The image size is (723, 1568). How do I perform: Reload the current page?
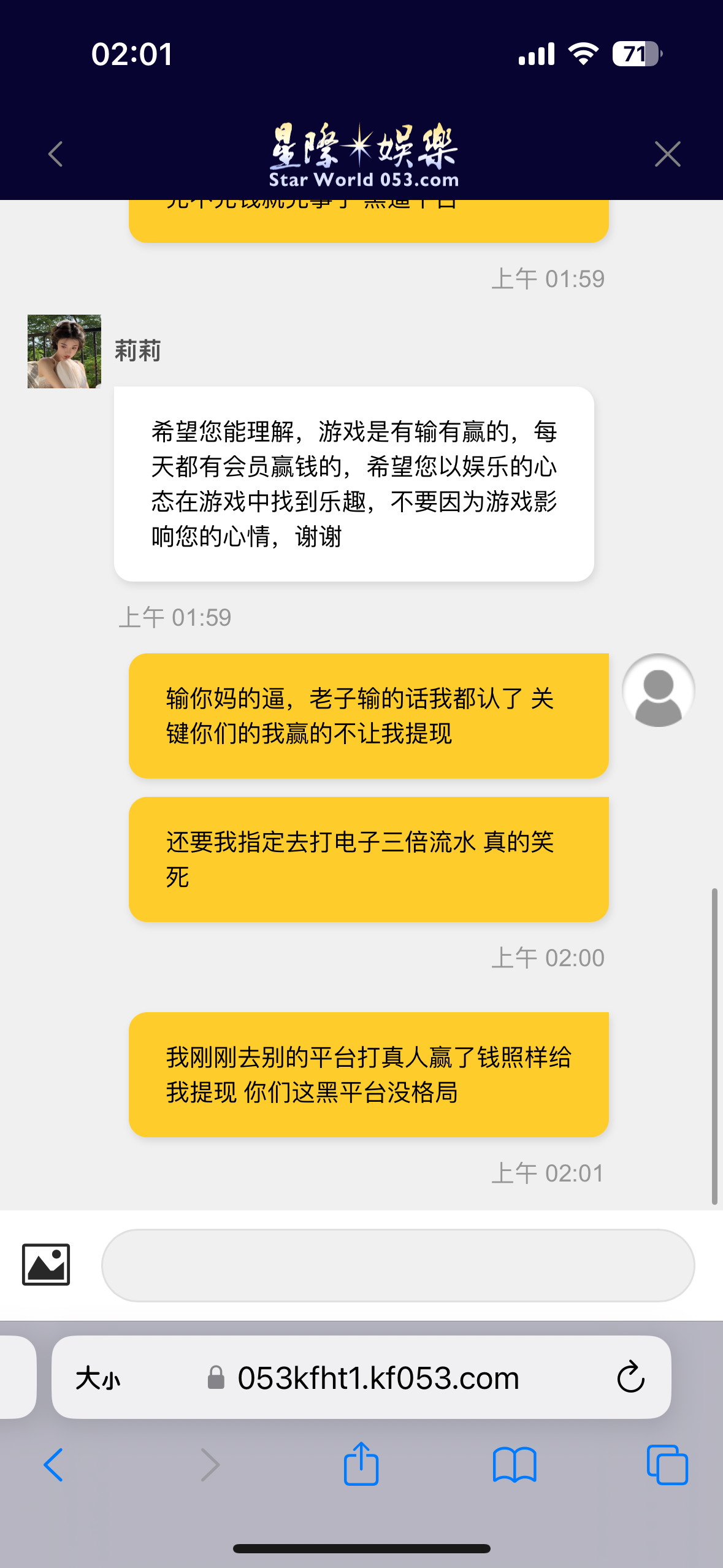[x=630, y=1378]
